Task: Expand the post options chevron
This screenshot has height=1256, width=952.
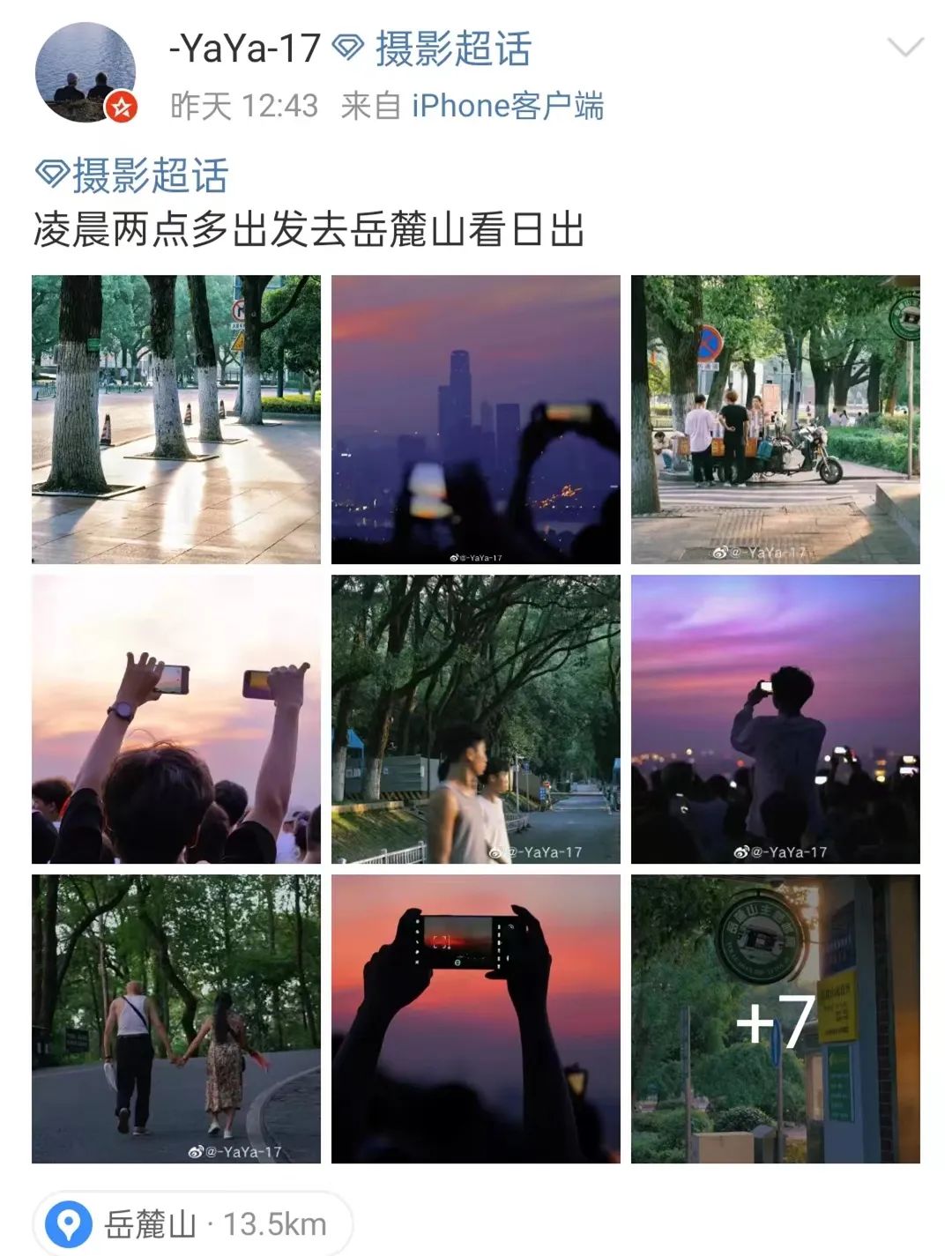Action: pos(904,47)
